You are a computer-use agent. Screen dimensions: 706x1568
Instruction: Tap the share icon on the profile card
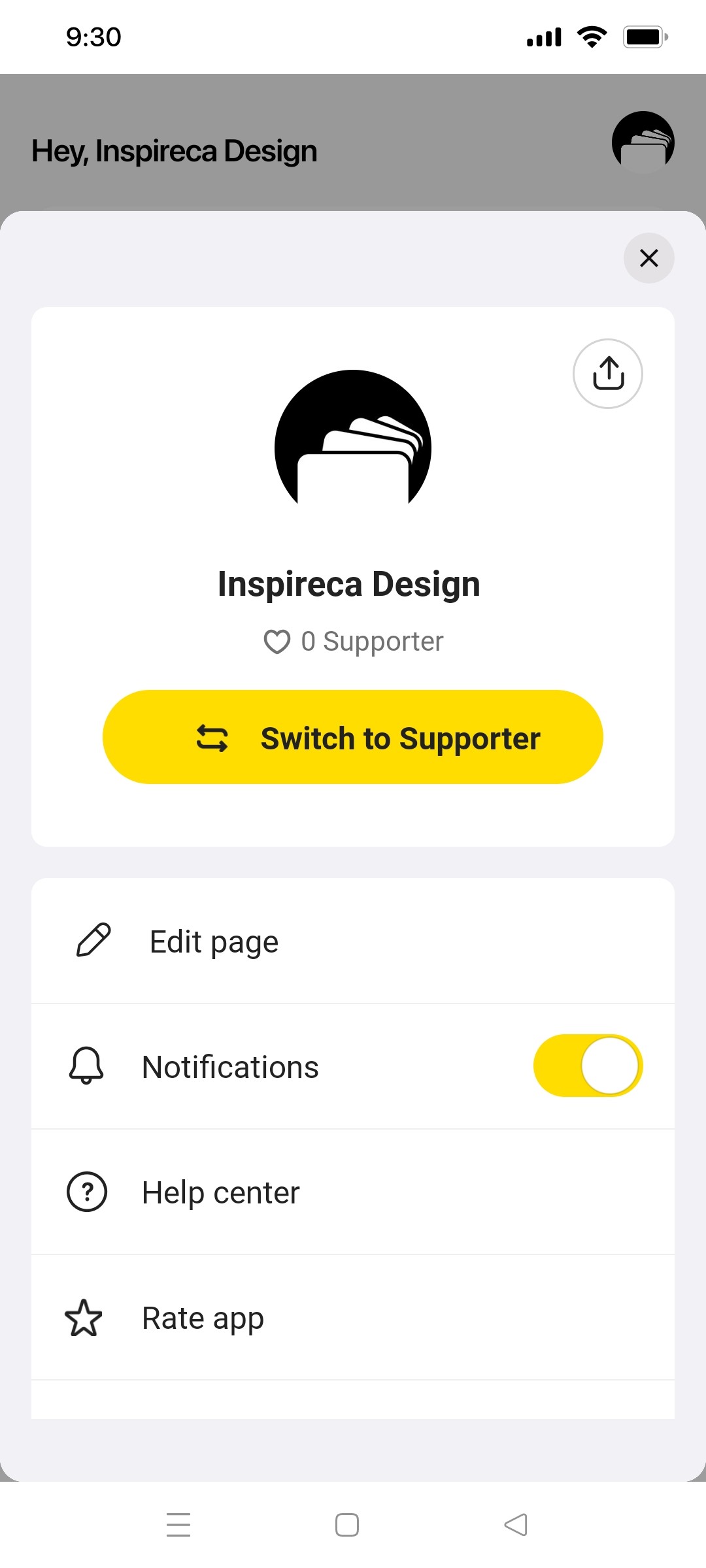pyautogui.click(x=607, y=373)
